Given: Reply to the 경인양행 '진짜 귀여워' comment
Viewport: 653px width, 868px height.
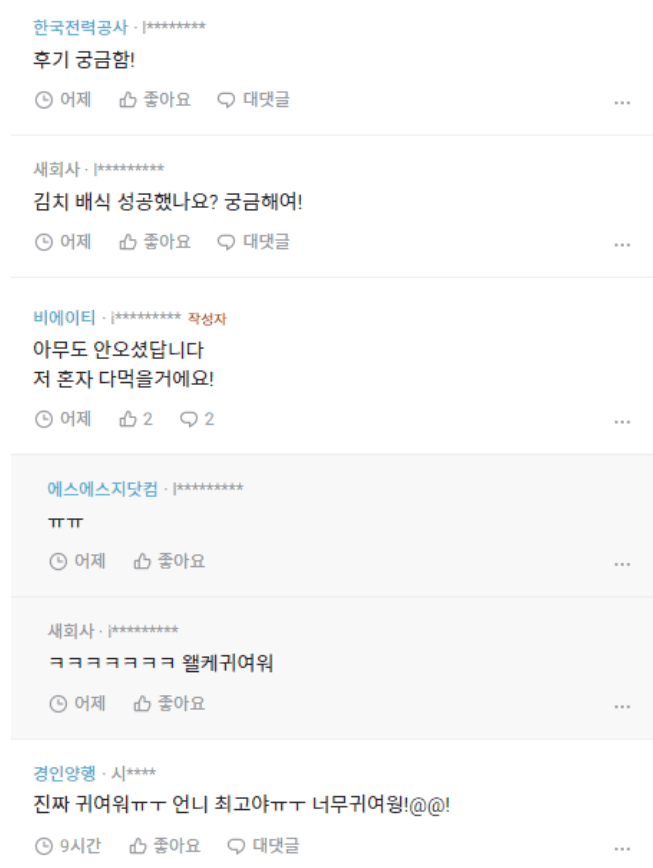Looking at the screenshot, I should click(x=264, y=846).
